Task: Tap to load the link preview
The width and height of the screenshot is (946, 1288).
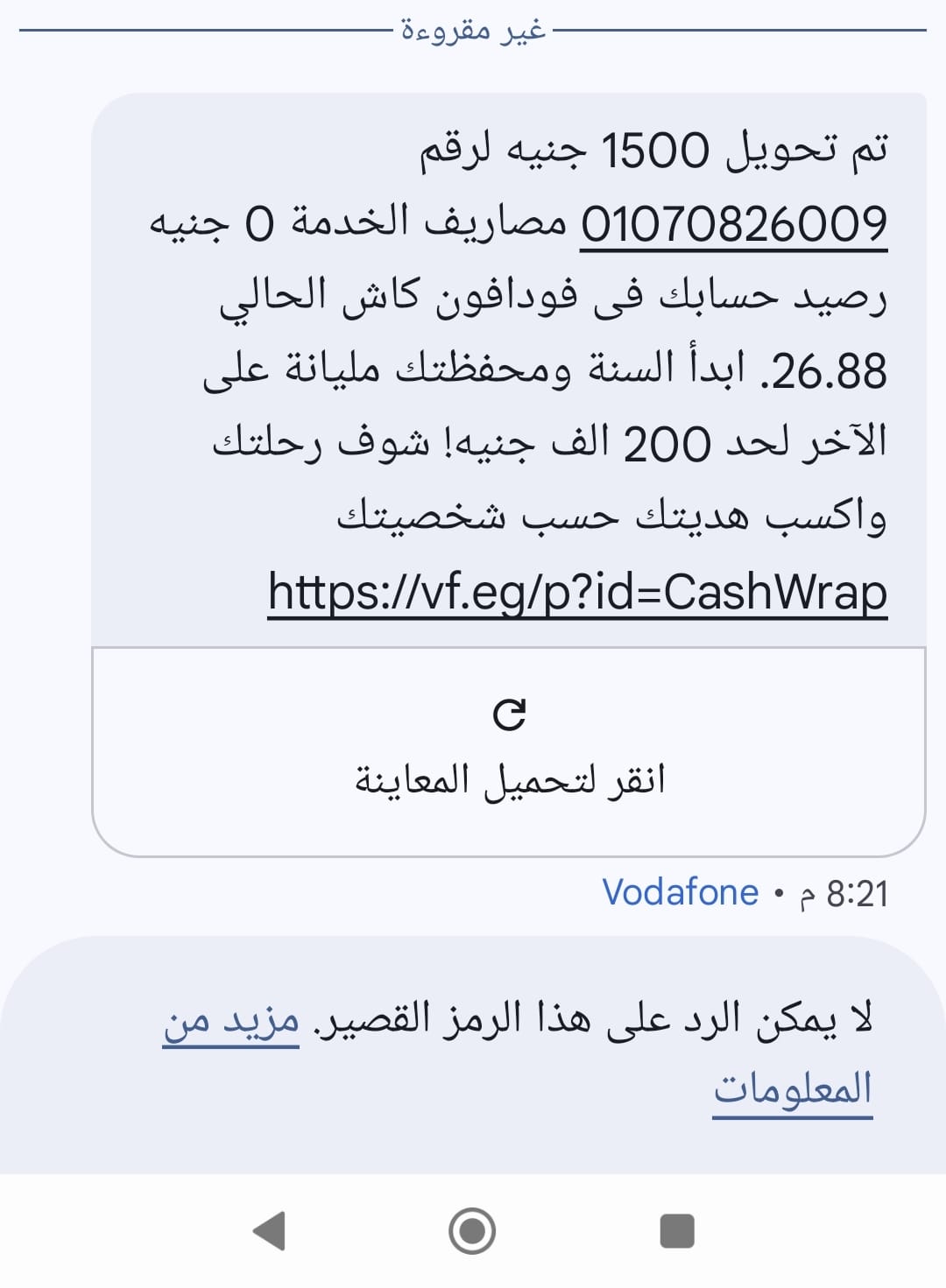Action: click(509, 751)
